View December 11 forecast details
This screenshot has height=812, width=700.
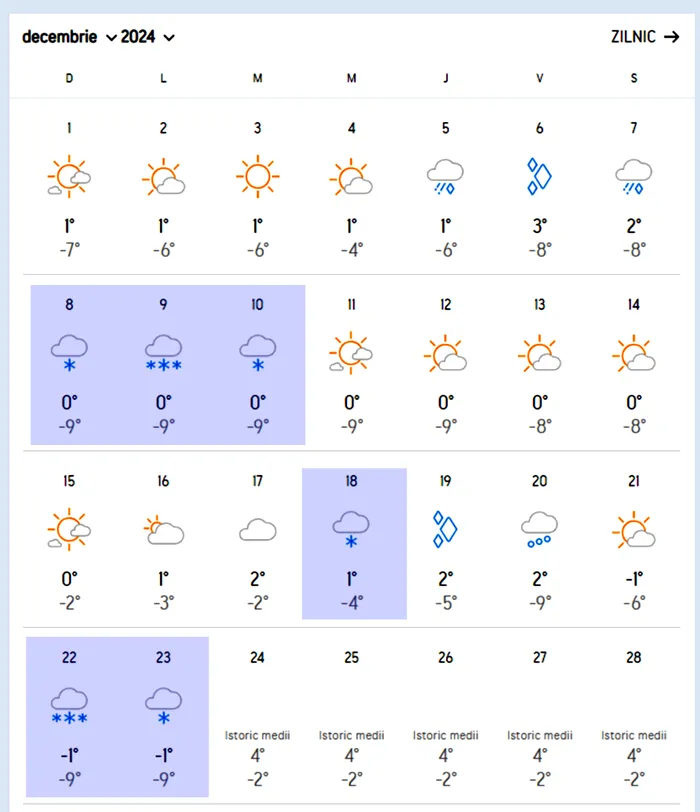(x=351, y=364)
